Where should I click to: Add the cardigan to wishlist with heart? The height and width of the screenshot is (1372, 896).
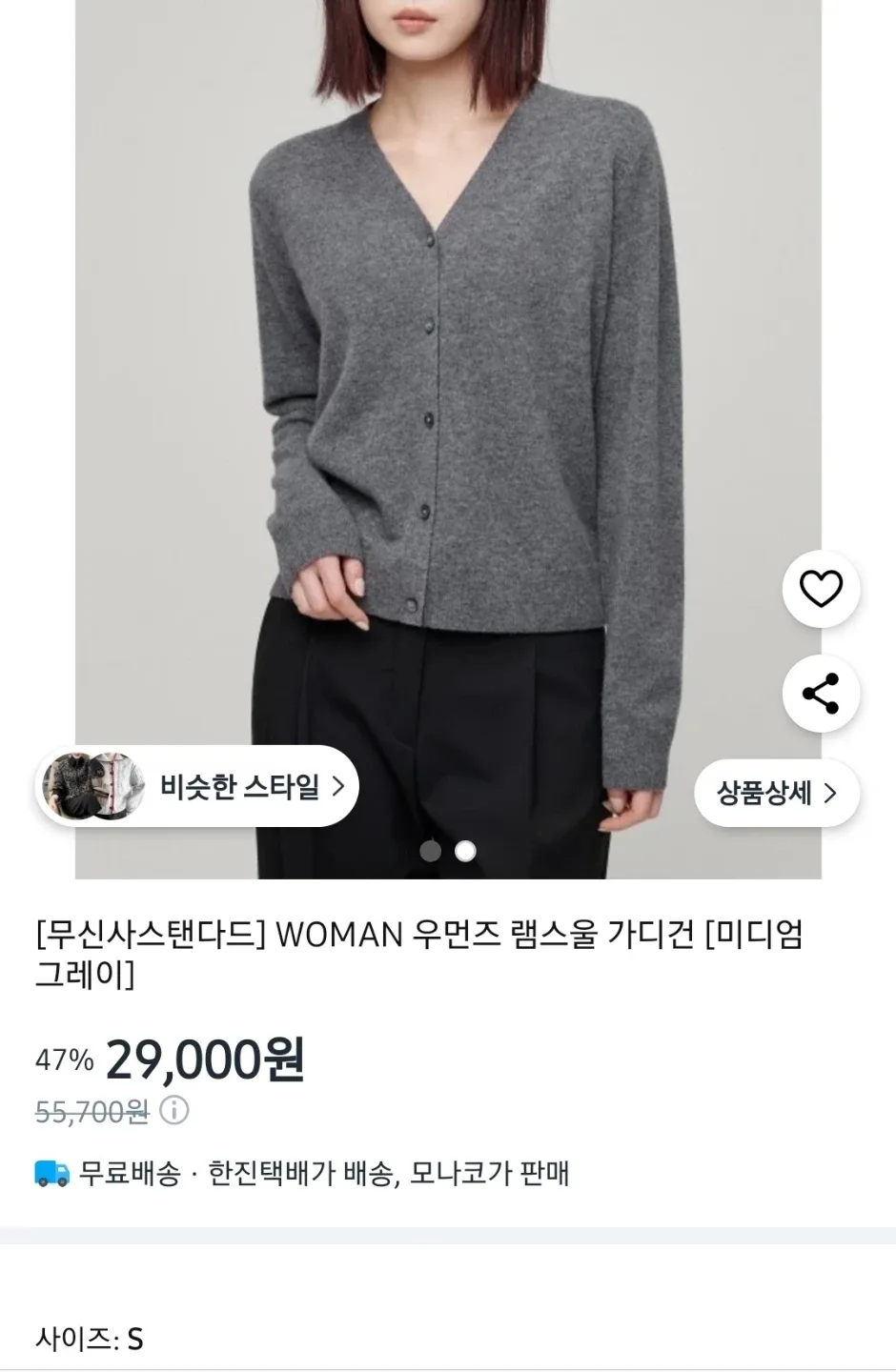[x=820, y=589]
